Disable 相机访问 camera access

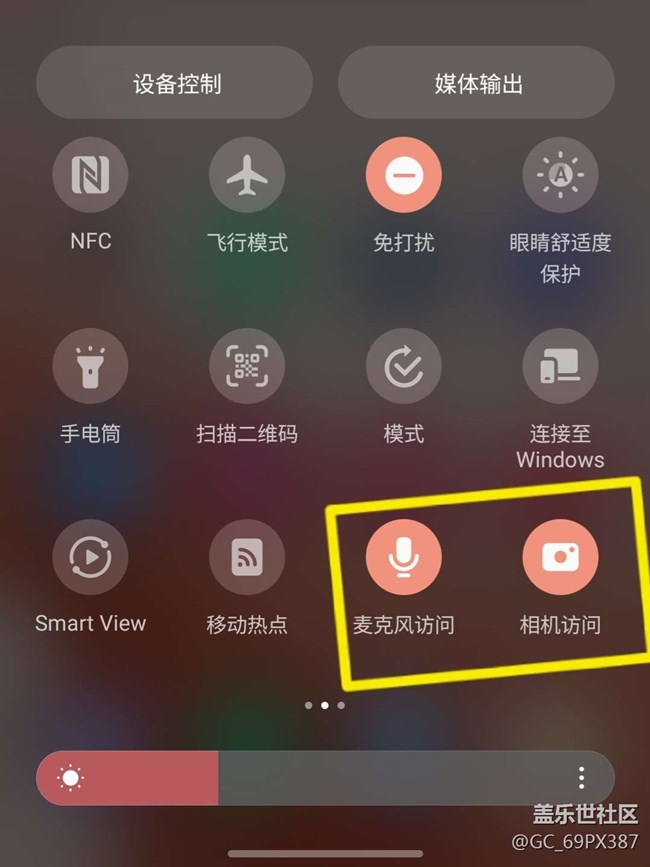coord(560,557)
